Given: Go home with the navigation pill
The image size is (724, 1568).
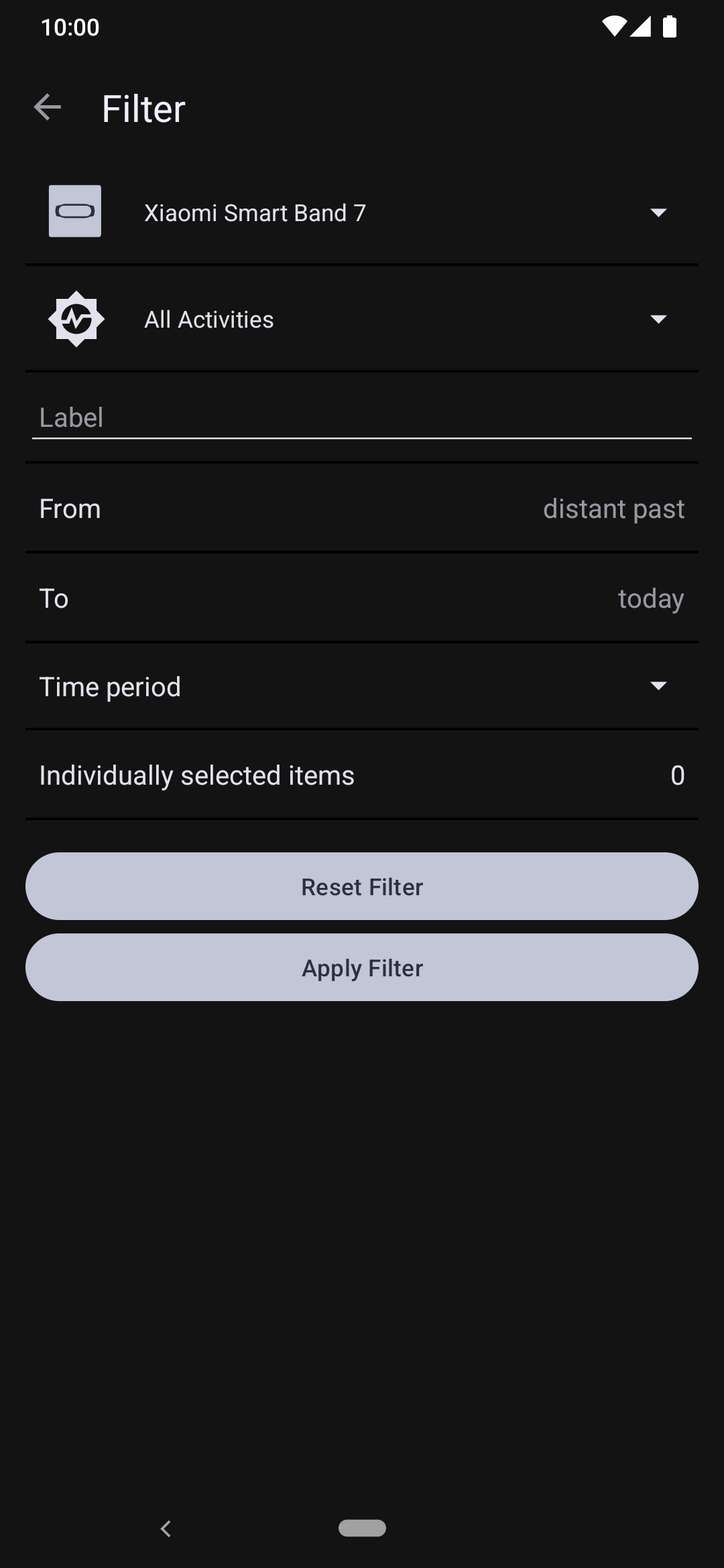Looking at the screenshot, I should point(362,1528).
